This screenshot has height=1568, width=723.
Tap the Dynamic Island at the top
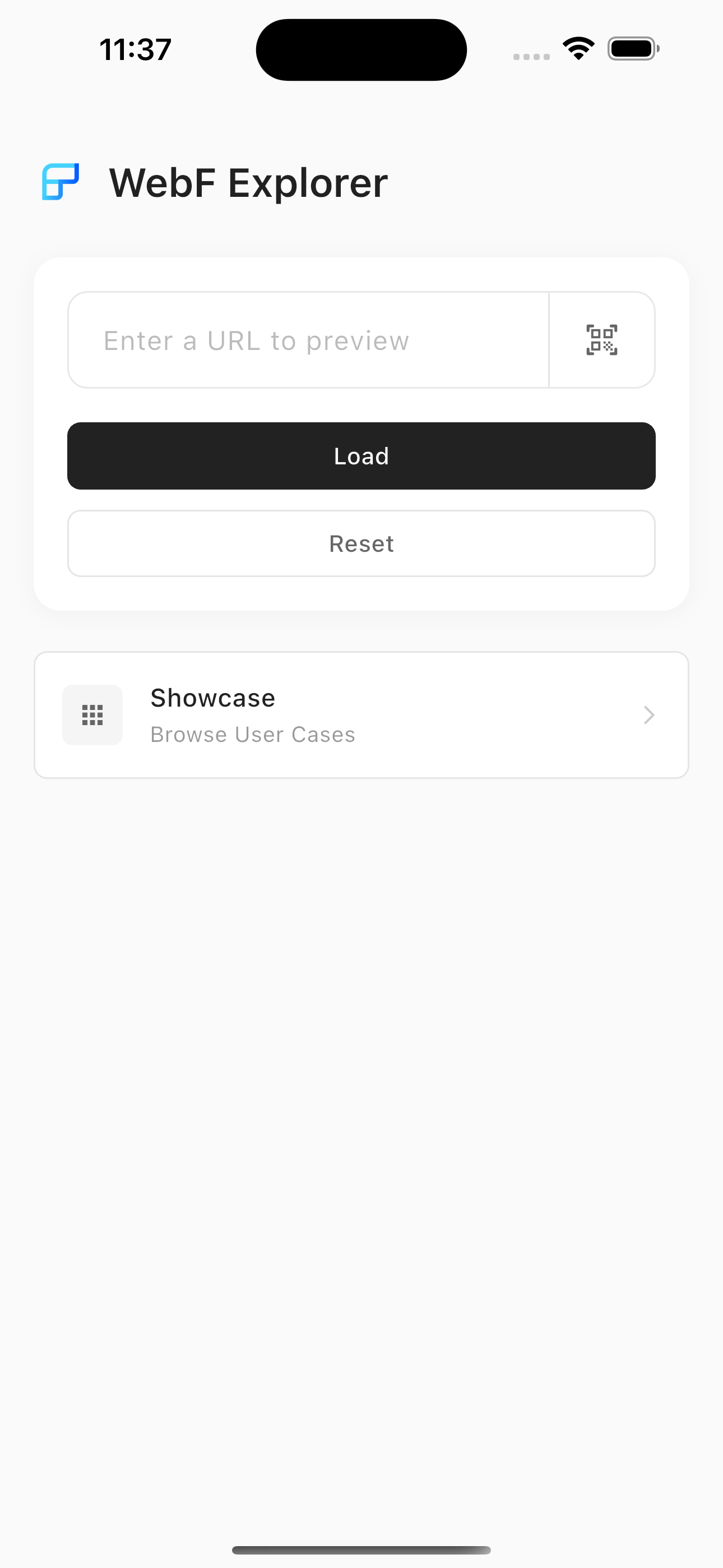point(361,49)
